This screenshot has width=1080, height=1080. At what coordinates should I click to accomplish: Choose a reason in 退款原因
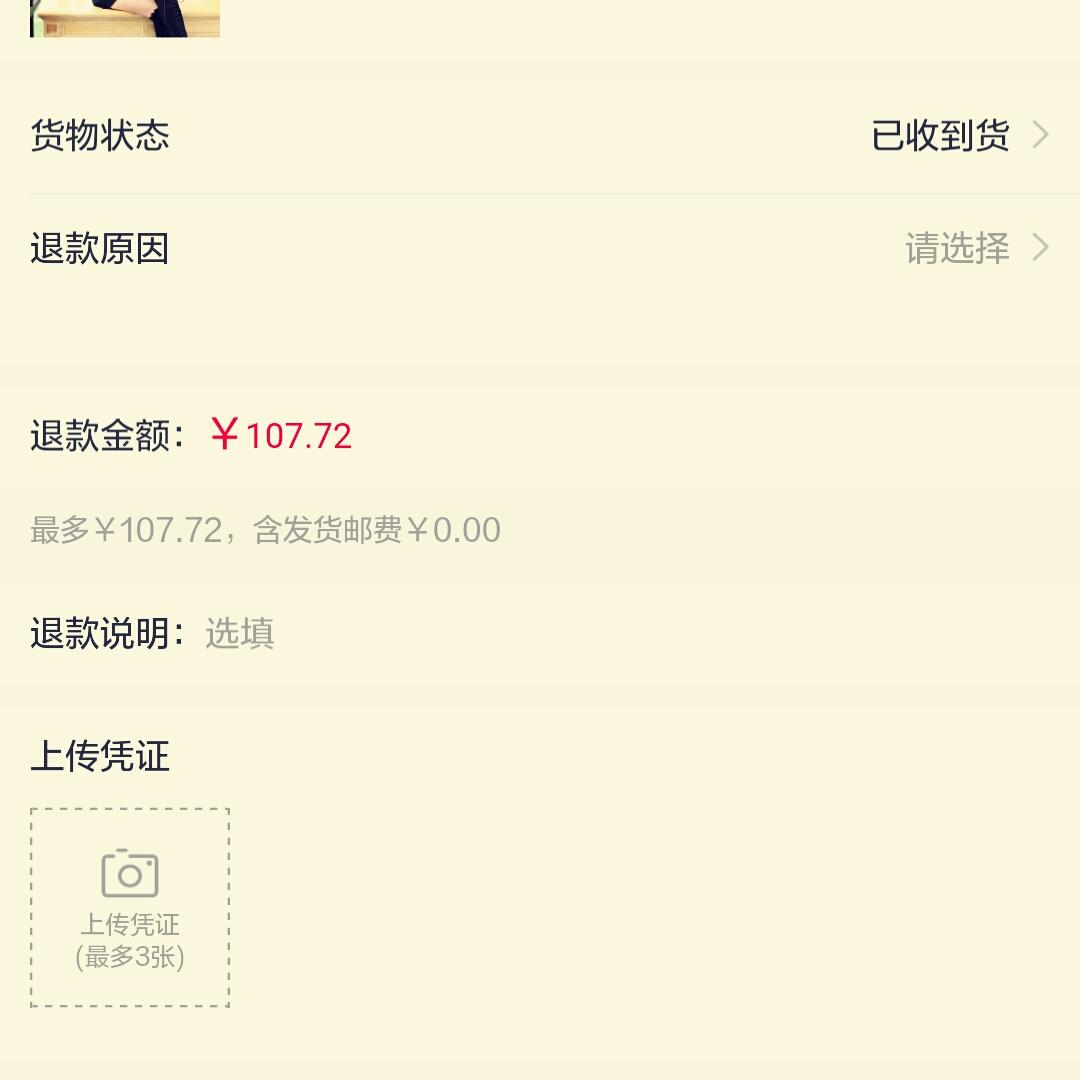click(540, 248)
